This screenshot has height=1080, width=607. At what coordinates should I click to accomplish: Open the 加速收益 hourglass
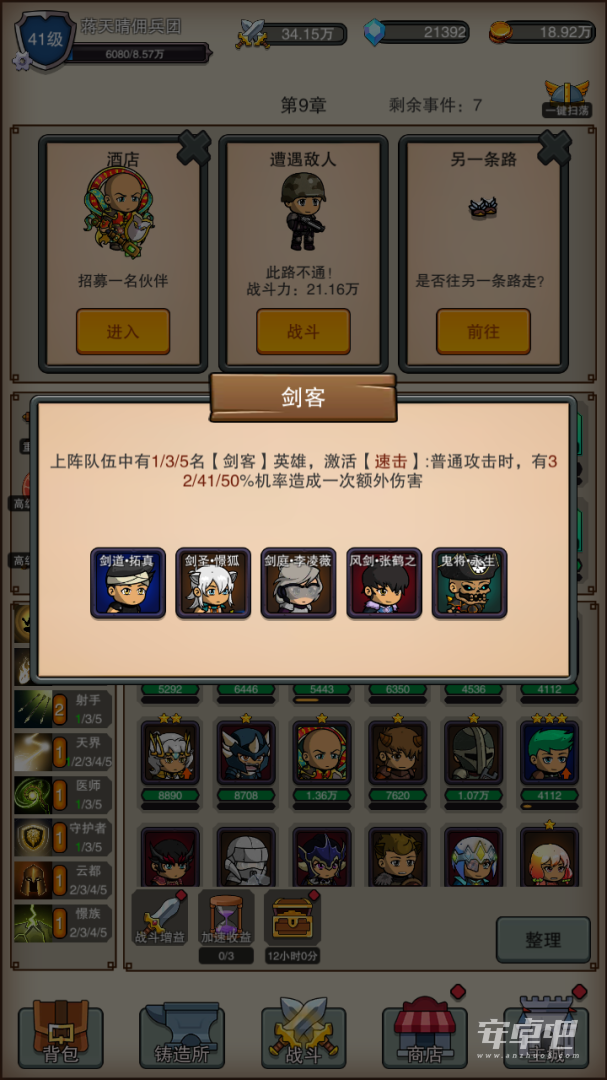(226, 919)
